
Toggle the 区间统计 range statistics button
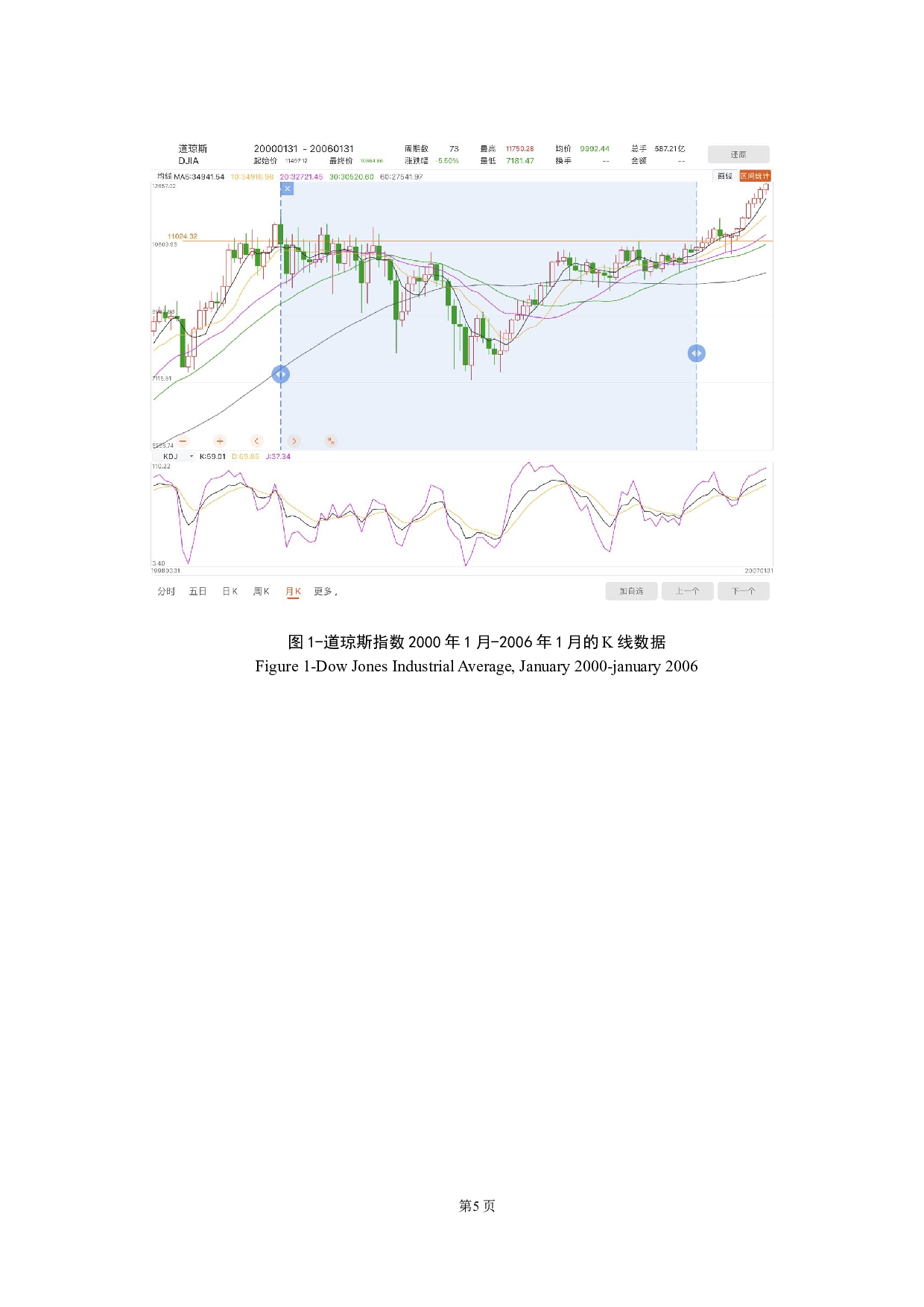754,176
